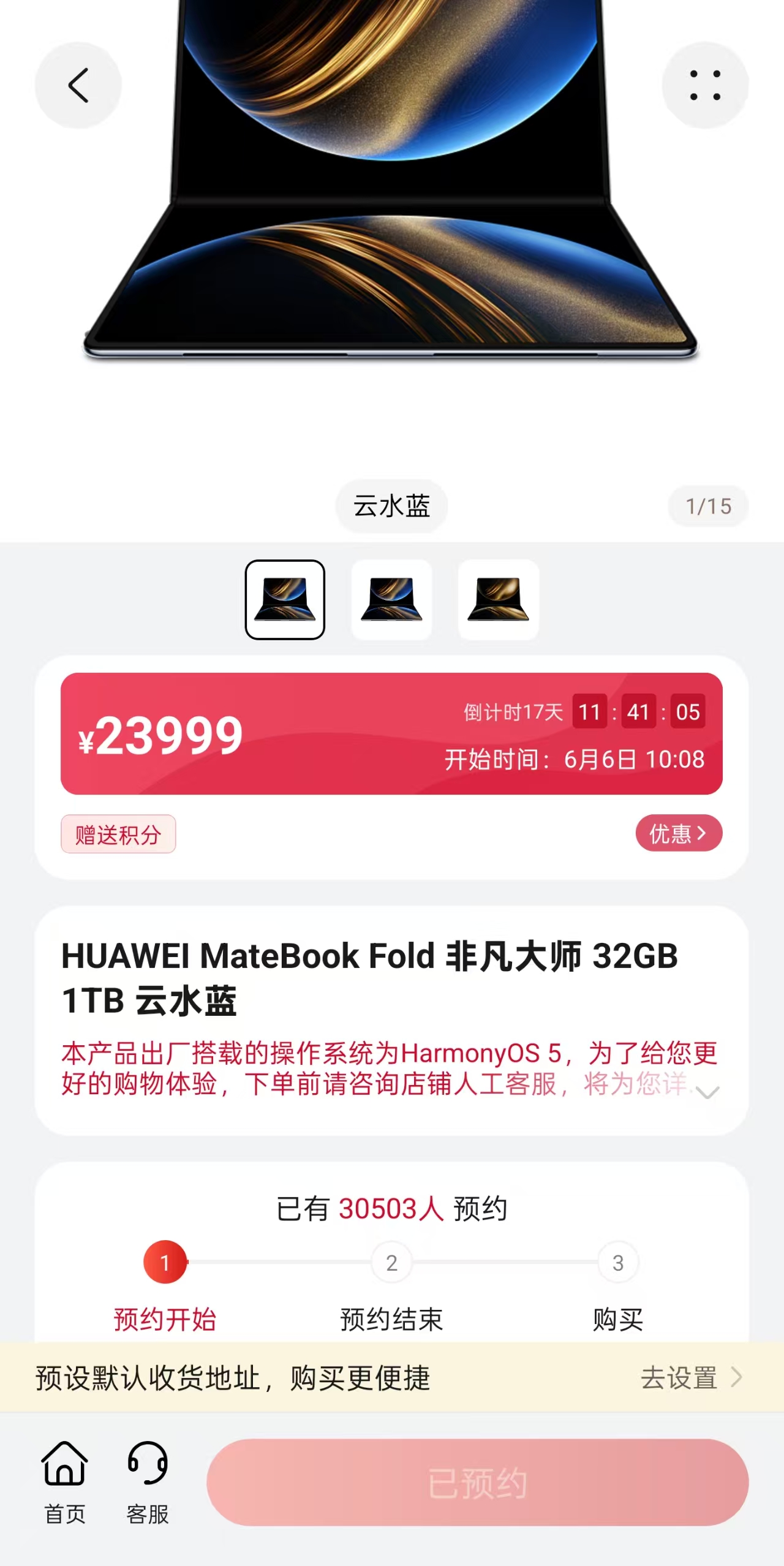Tap the 已预约 reserved button
This screenshot has width=784, height=1566.
[477, 1483]
